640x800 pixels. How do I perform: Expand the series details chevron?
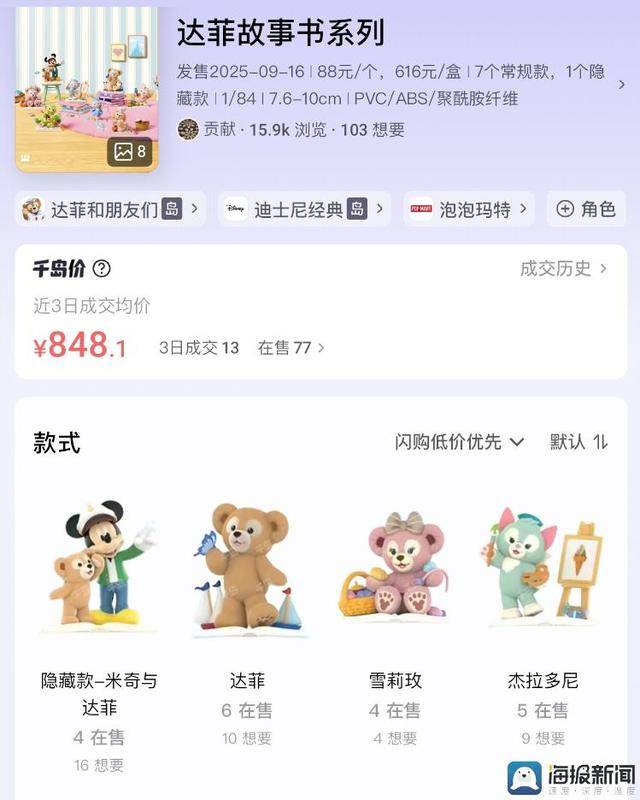point(622,84)
